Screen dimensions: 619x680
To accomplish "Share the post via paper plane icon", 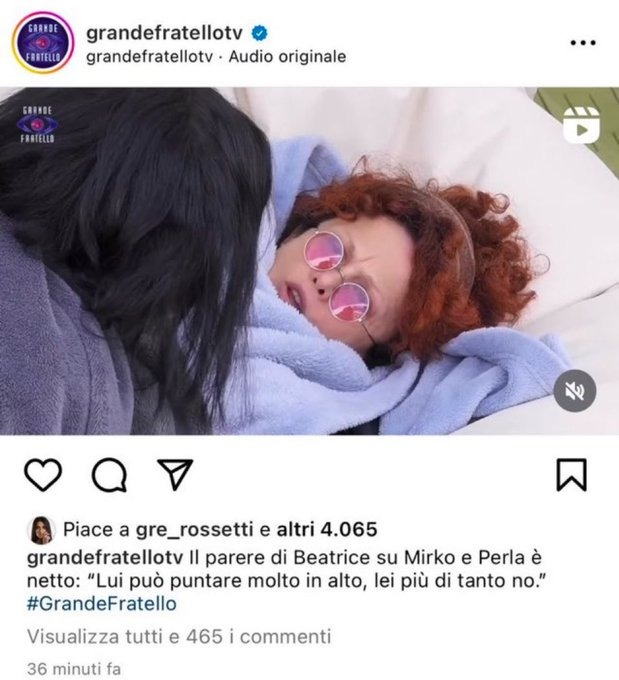I will pos(174,476).
